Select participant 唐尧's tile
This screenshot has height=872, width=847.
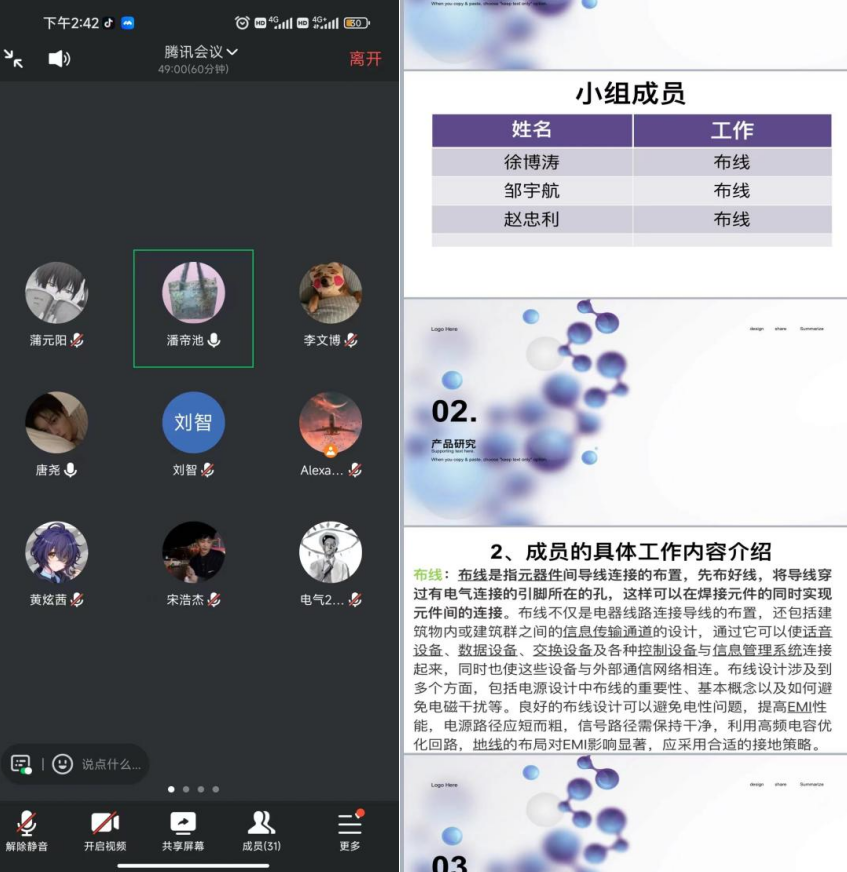tap(56, 433)
